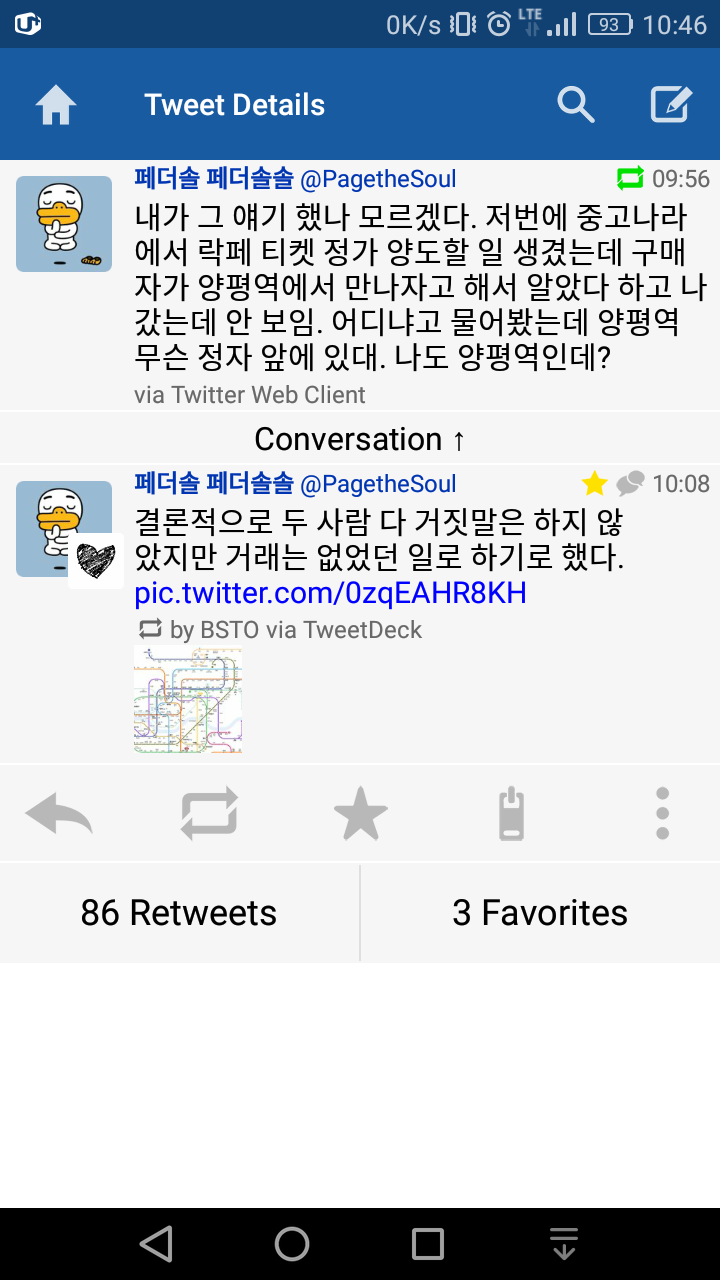Image resolution: width=720 pixels, height=1280 pixels.
Task: Open the three-dot more options
Action: pyautogui.click(x=662, y=813)
